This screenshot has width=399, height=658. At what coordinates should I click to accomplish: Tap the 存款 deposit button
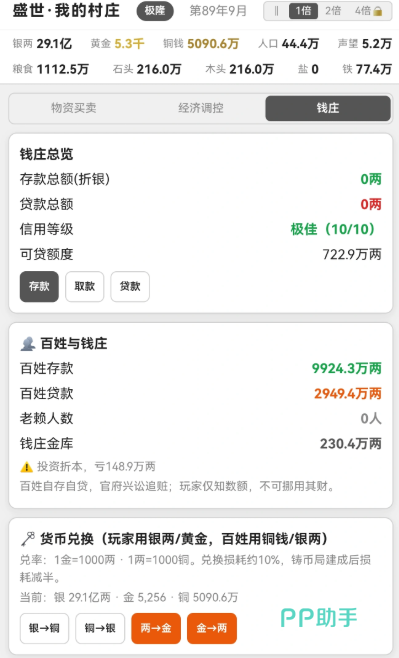tap(39, 287)
